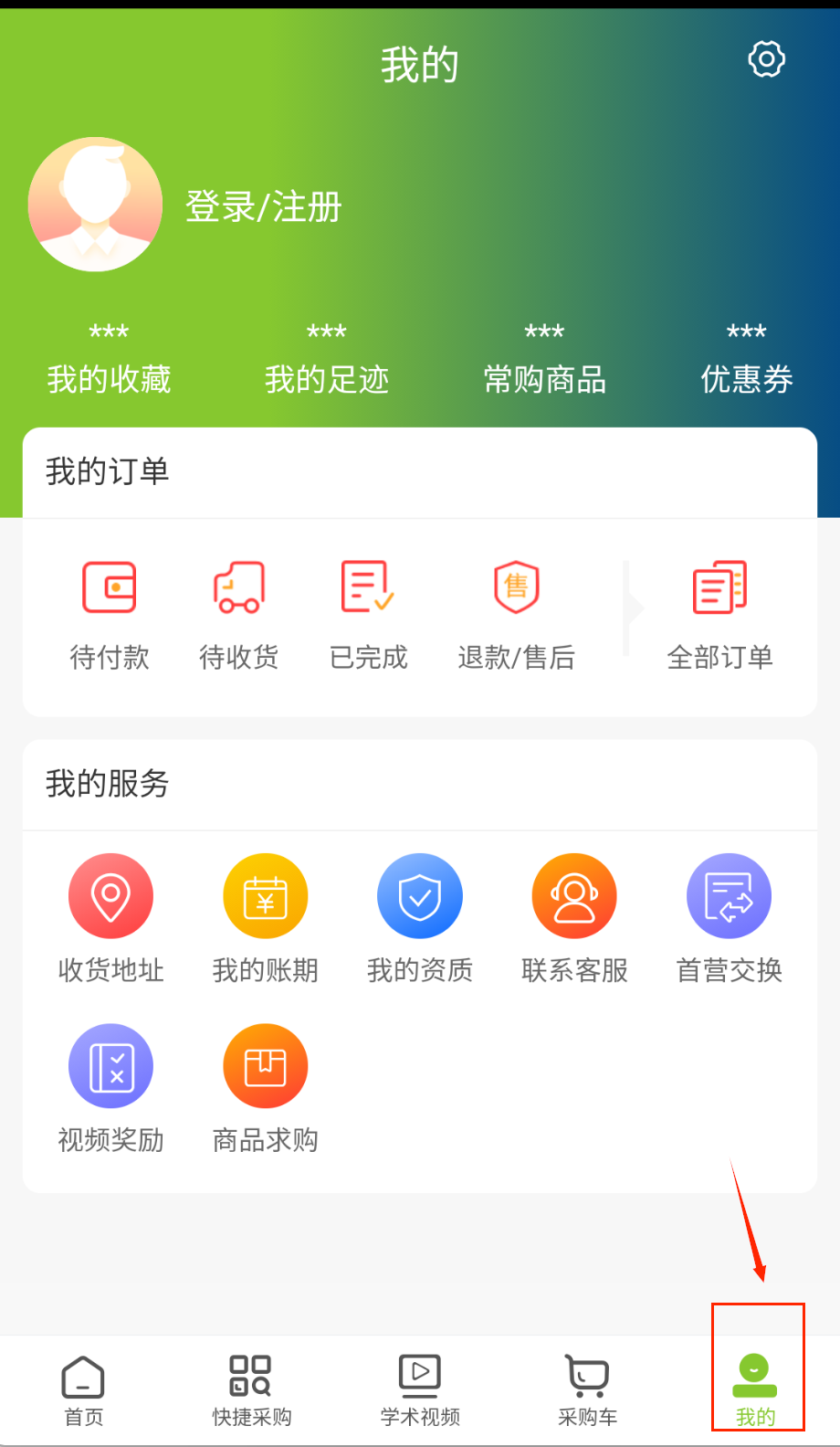This screenshot has height=1447, width=840.
Task: Switch to the 快捷采购 tab
Action: (x=251, y=1390)
